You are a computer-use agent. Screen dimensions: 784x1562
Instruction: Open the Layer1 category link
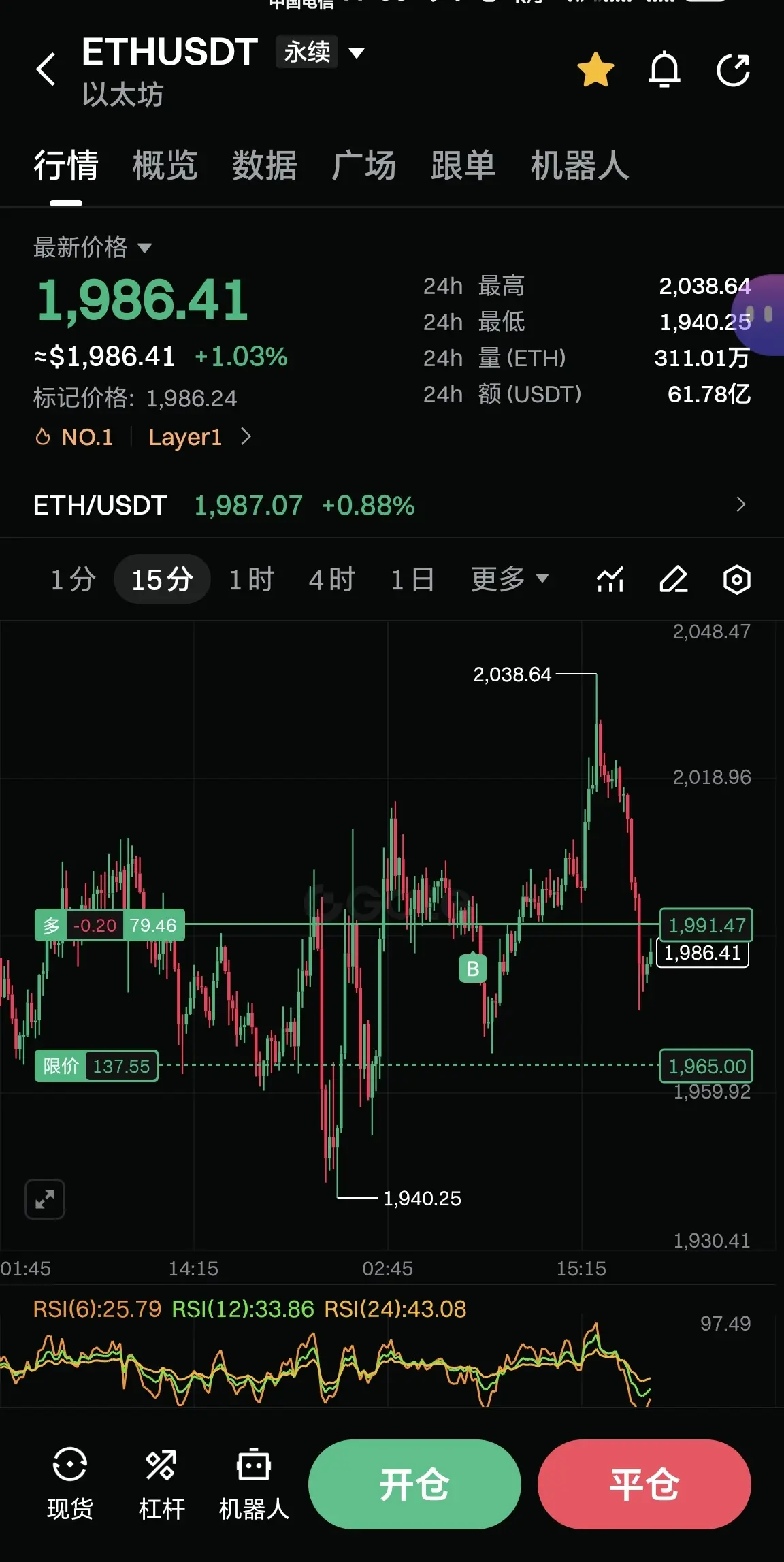(x=199, y=437)
